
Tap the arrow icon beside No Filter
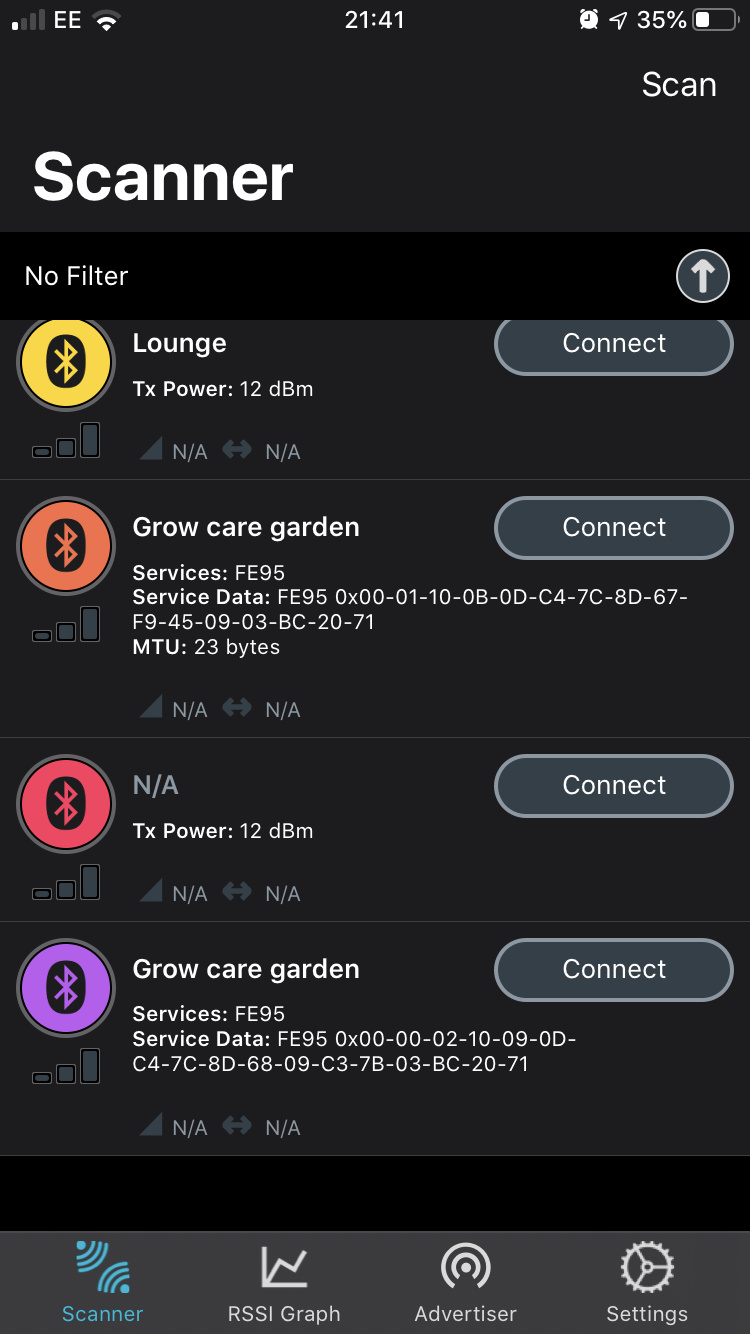pos(702,276)
